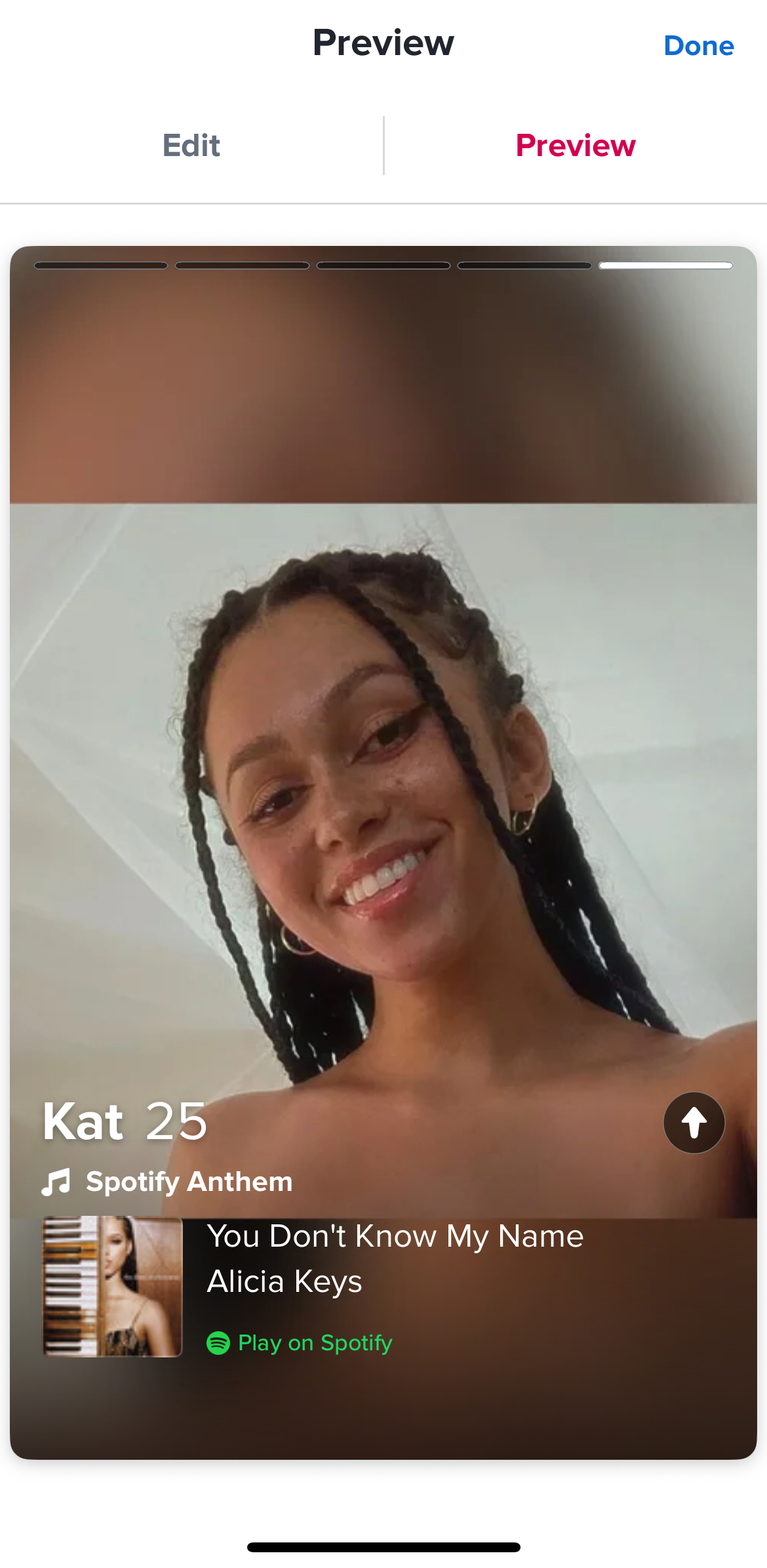Open Alicia Keys album cover thumbnail
The width and height of the screenshot is (767, 1568).
pyautogui.click(x=113, y=1286)
